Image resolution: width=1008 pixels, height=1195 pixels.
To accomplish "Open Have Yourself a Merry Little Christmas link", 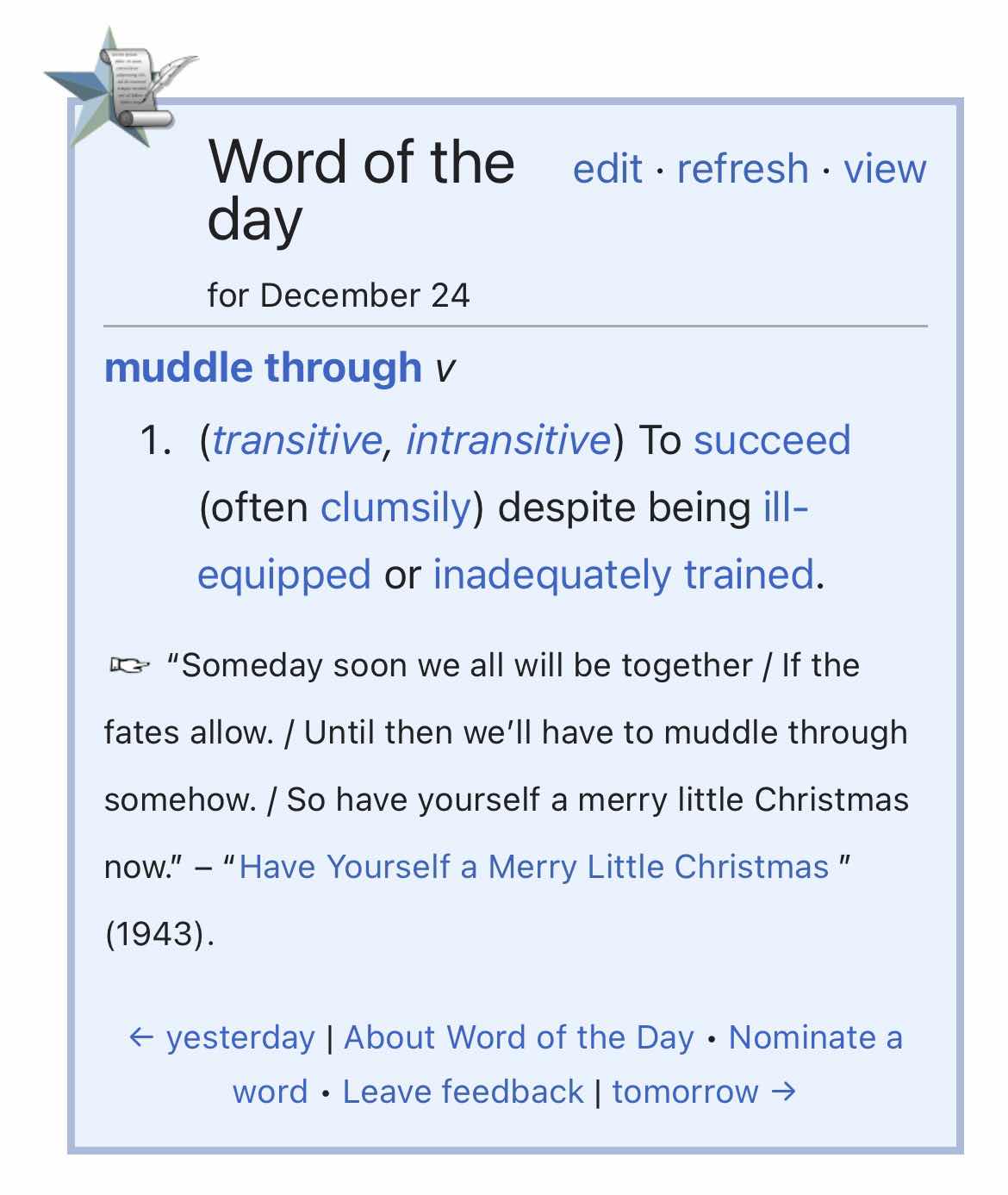I will pyautogui.click(x=533, y=867).
